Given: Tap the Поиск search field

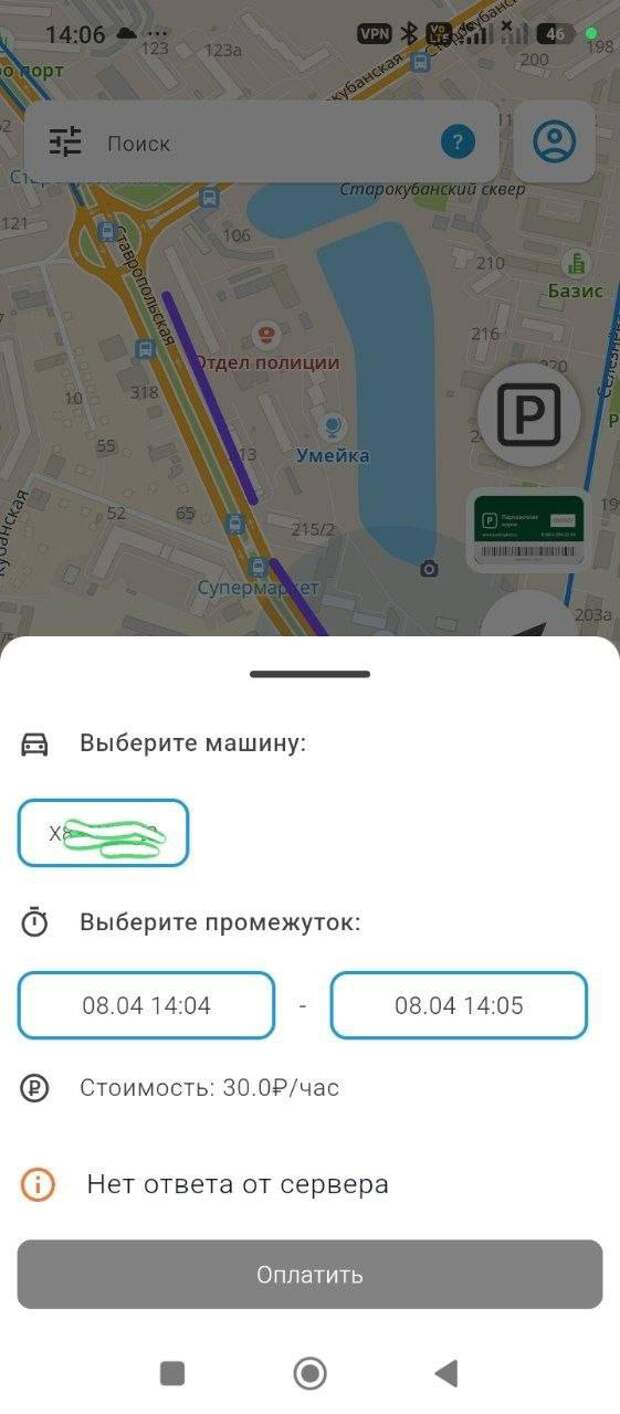Looking at the screenshot, I should [260, 143].
